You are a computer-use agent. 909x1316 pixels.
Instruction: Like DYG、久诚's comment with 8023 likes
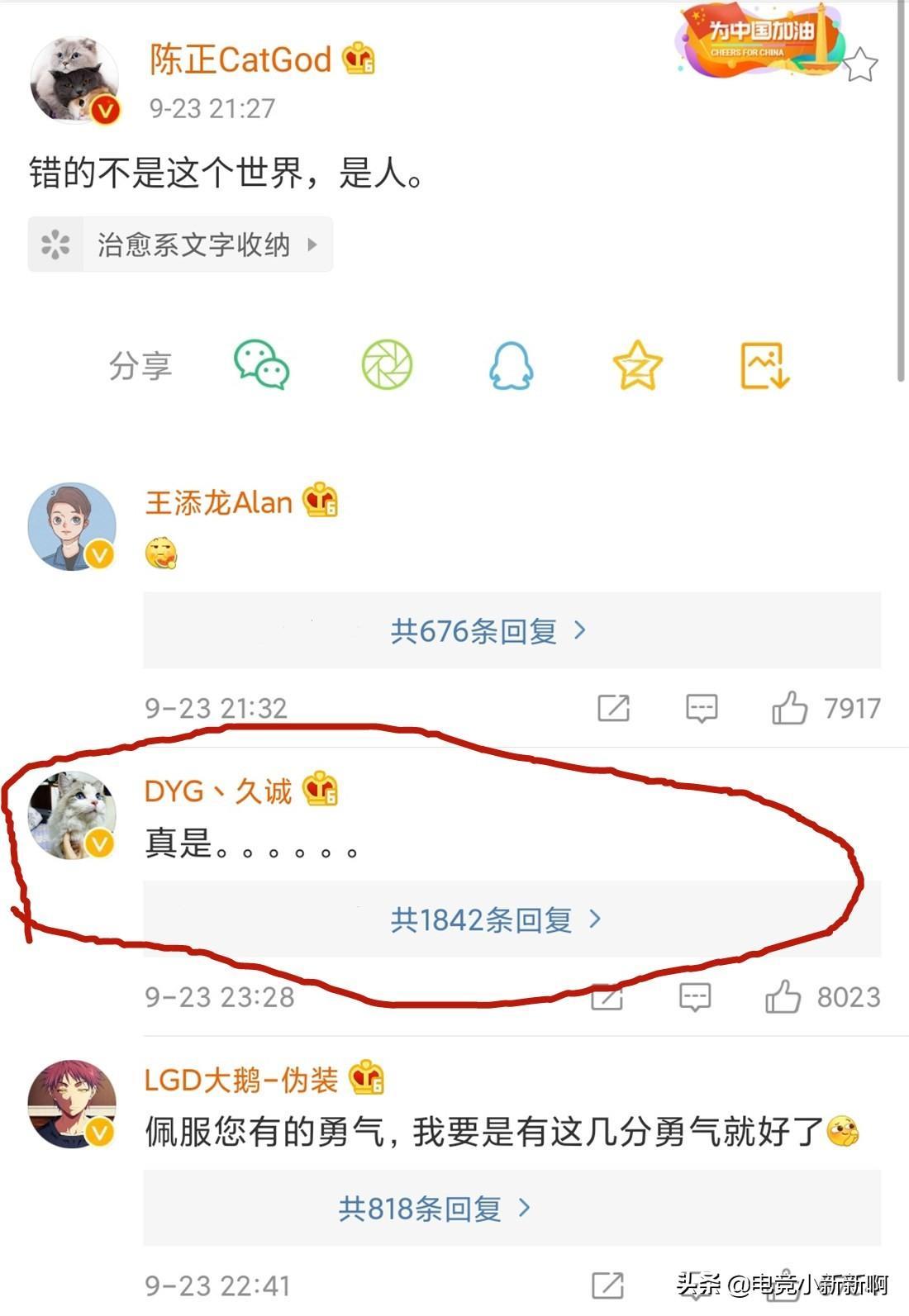[783, 997]
